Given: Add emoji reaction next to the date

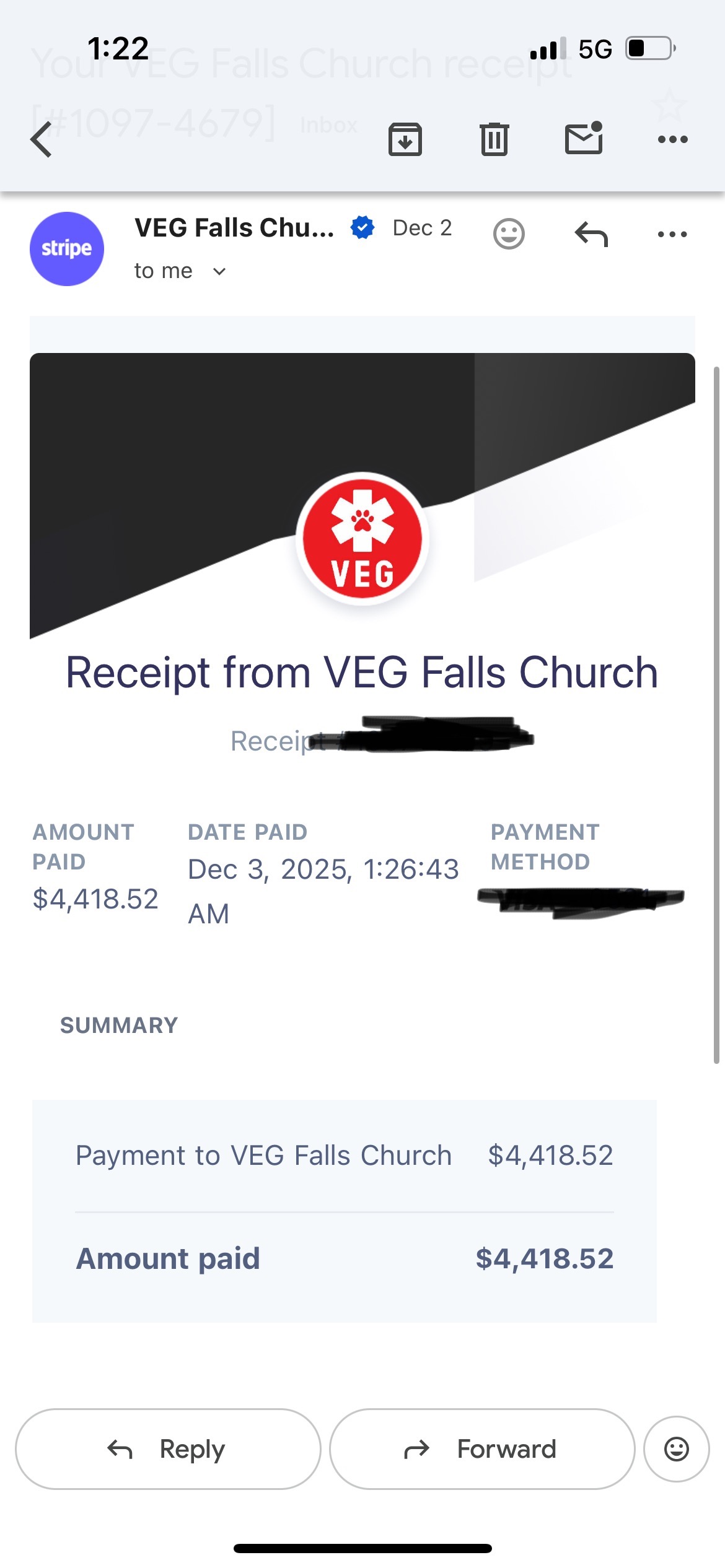Looking at the screenshot, I should click(509, 234).
